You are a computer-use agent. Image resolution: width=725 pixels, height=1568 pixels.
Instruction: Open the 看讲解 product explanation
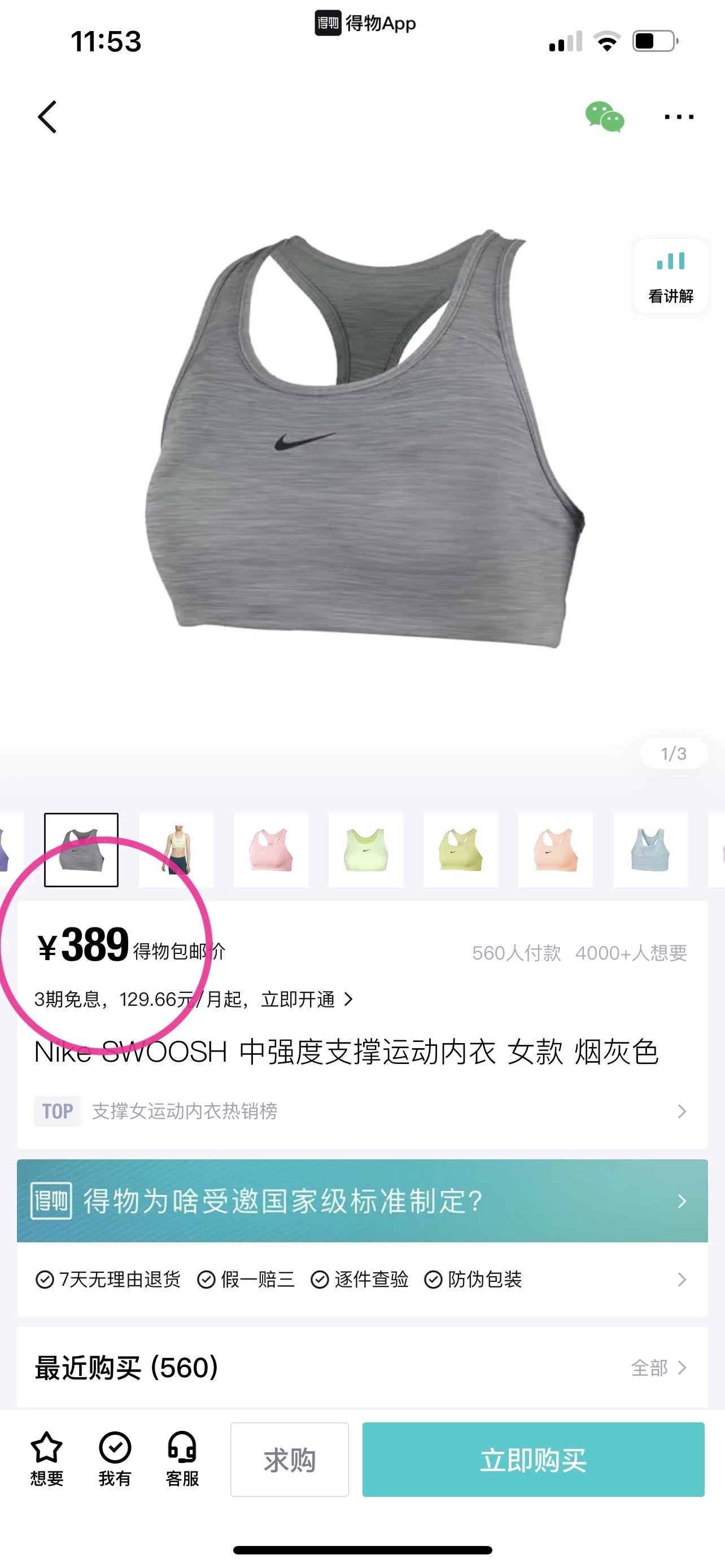point(670,277)
